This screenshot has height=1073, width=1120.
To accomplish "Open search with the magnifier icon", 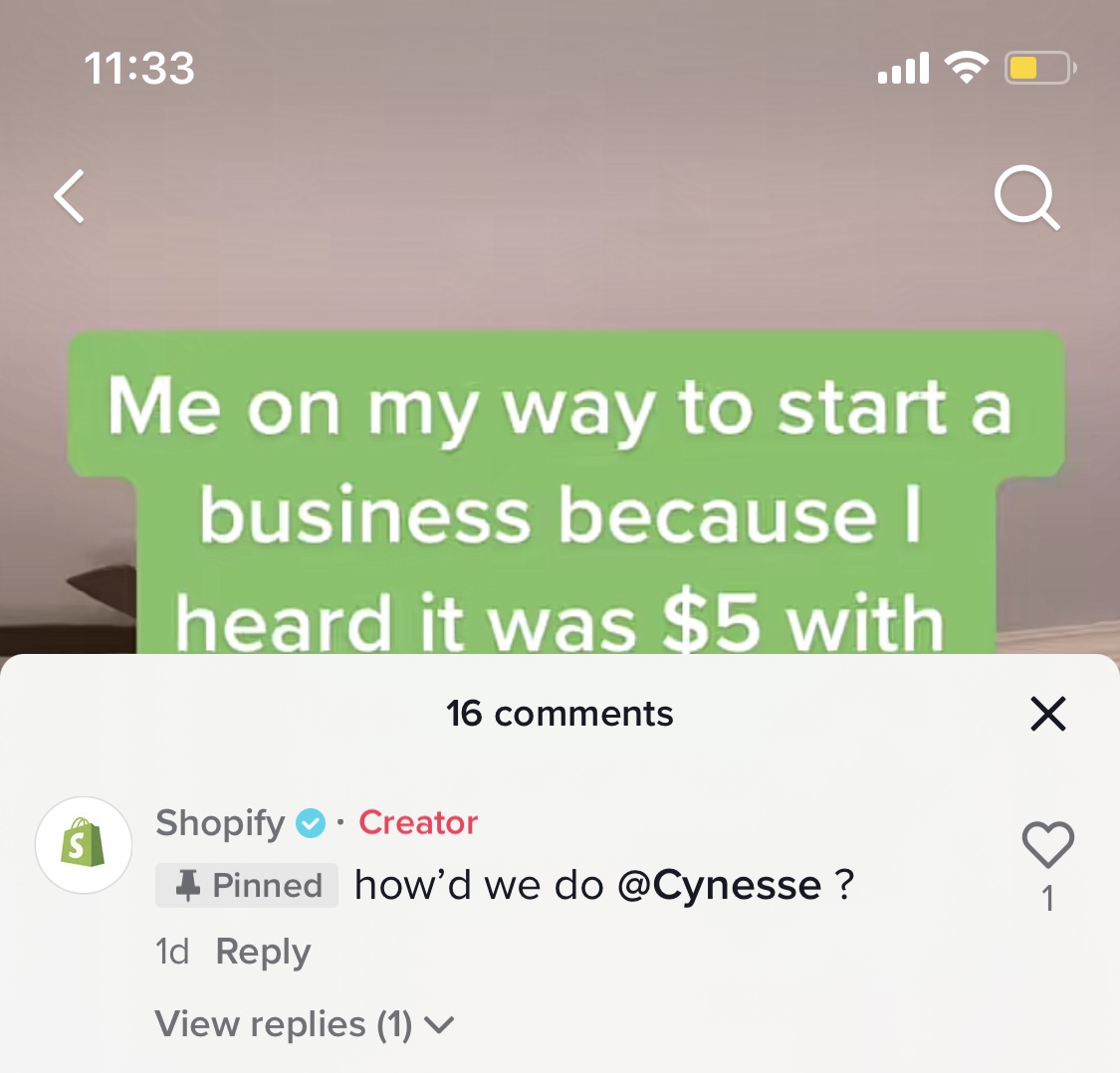I will click(1026, 198).
